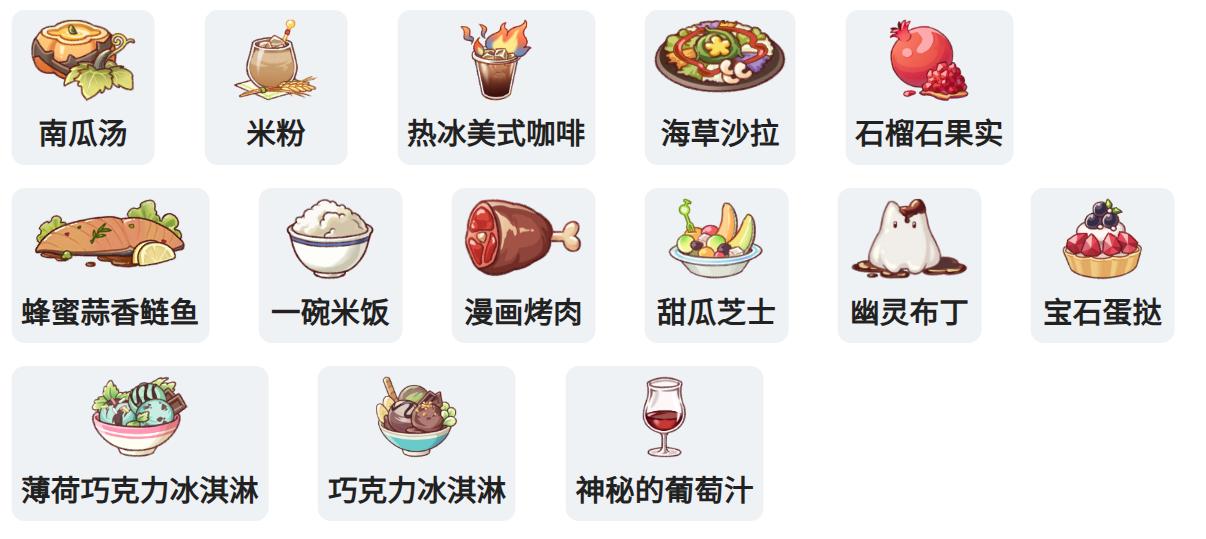This screenshot has width=1206, height=539.
Task: Tap the 海草沙拉 card
Action: [x=720, y=88]
